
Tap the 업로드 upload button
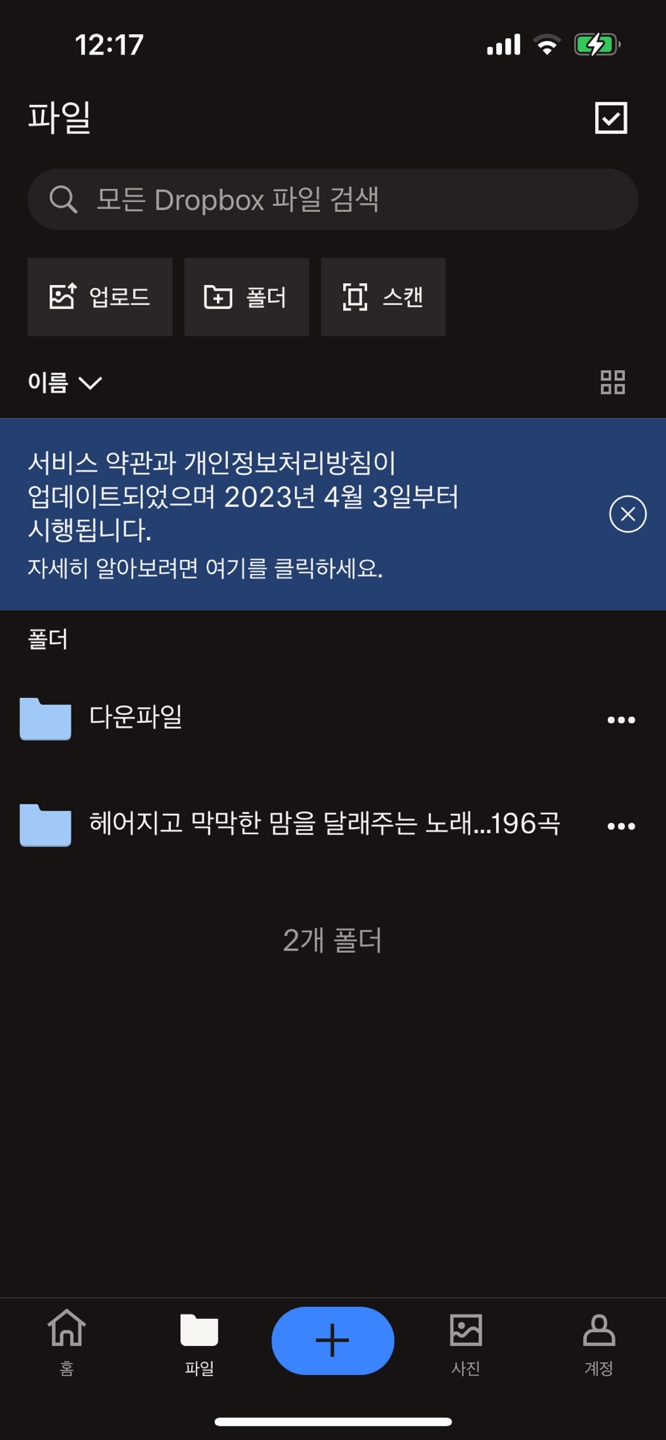(x=100, y=297)
